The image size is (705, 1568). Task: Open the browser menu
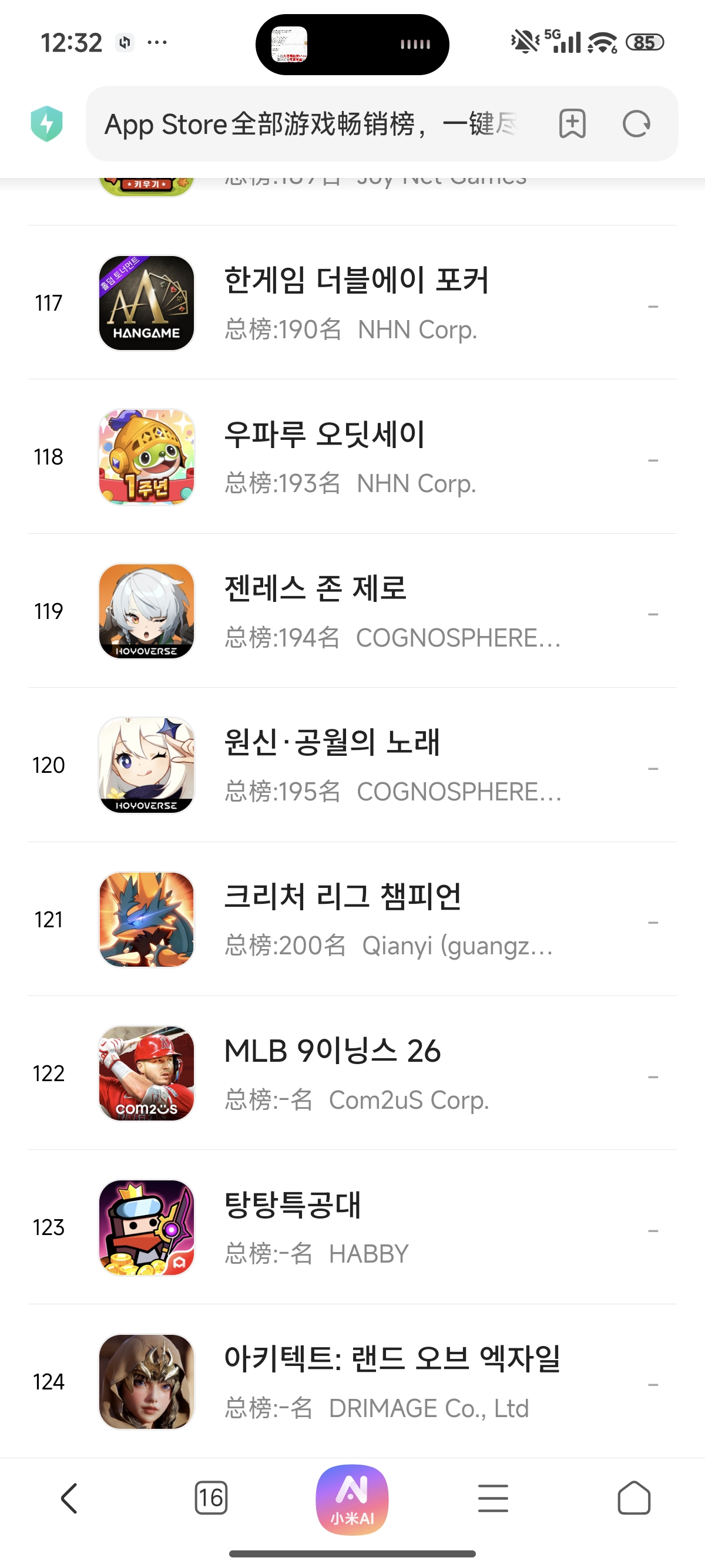click(492, 1498)
